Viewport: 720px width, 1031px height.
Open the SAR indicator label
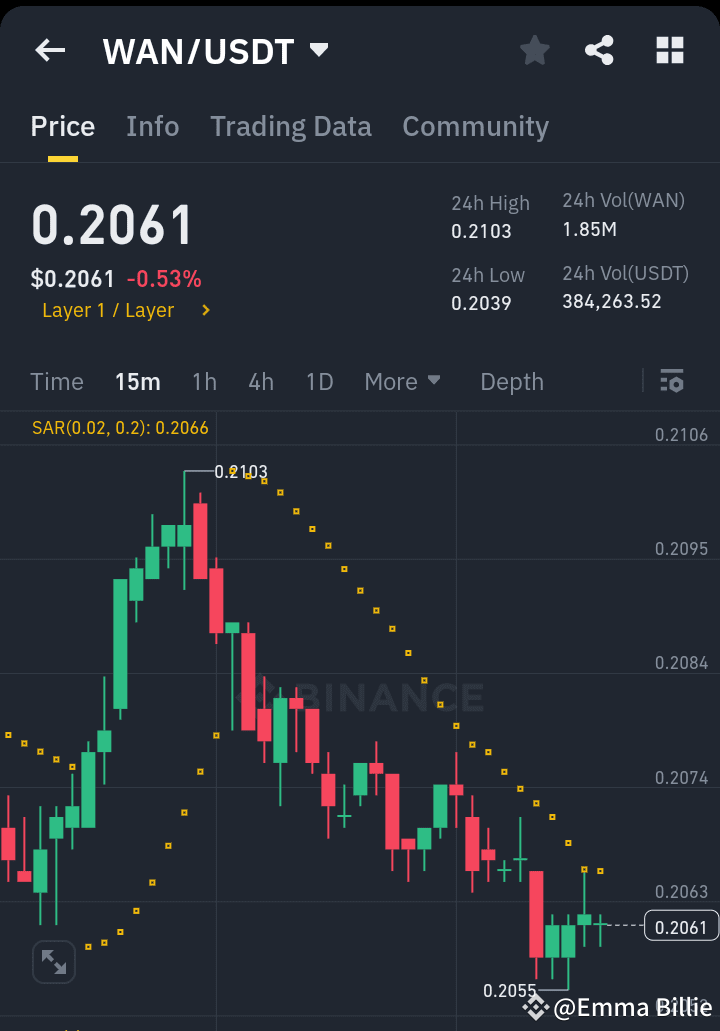tap(120, 427)
